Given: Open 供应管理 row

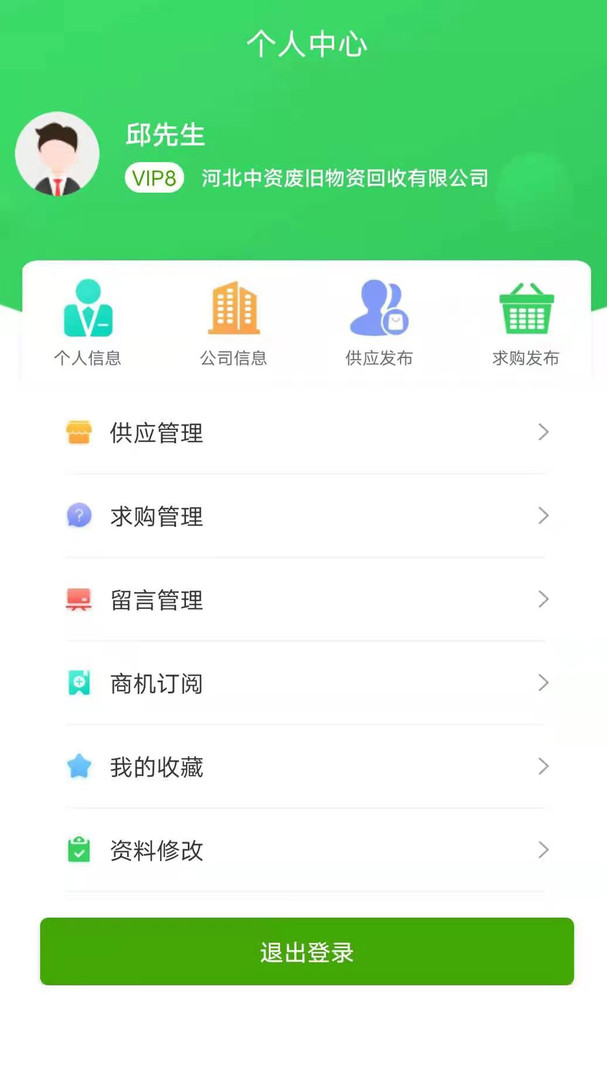Looking at the screenshot, I should [x=305, y=433].
